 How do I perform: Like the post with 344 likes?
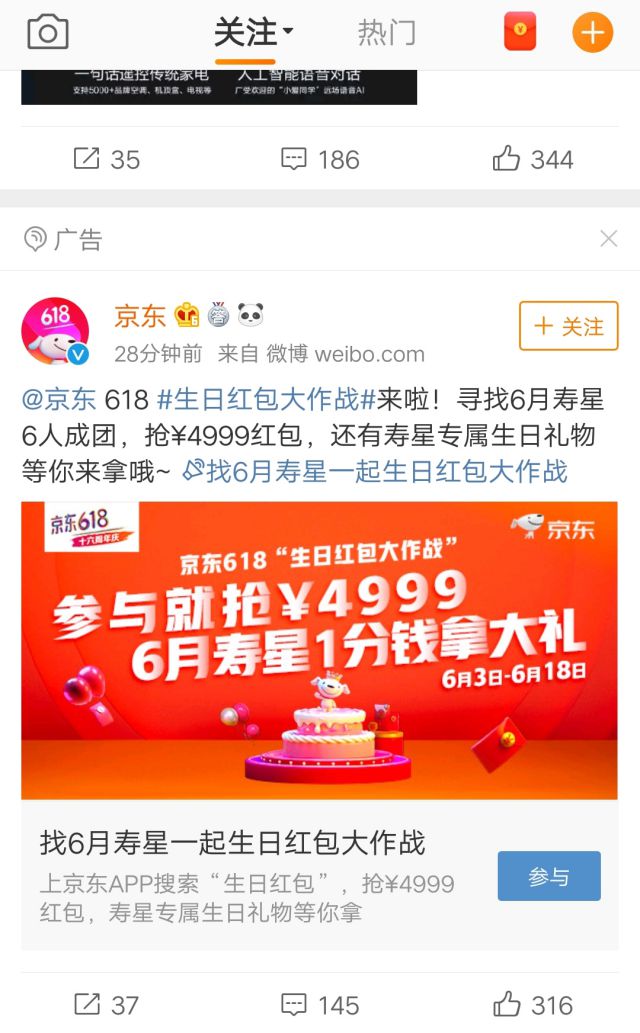tap(533, 159)
